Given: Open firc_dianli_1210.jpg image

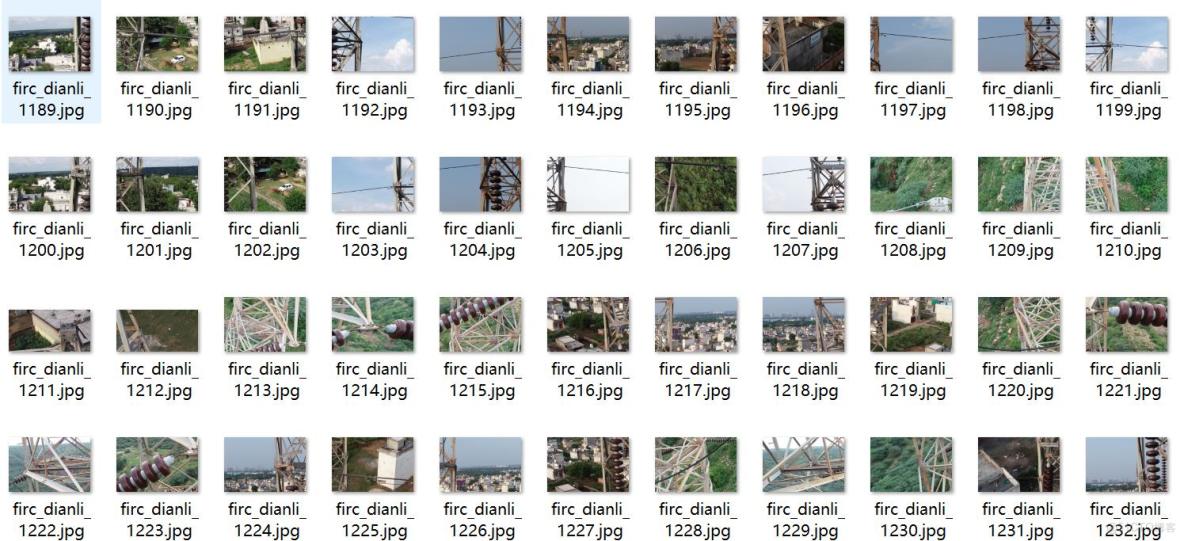Looking at the screenshot, I should coord(1127,184).
